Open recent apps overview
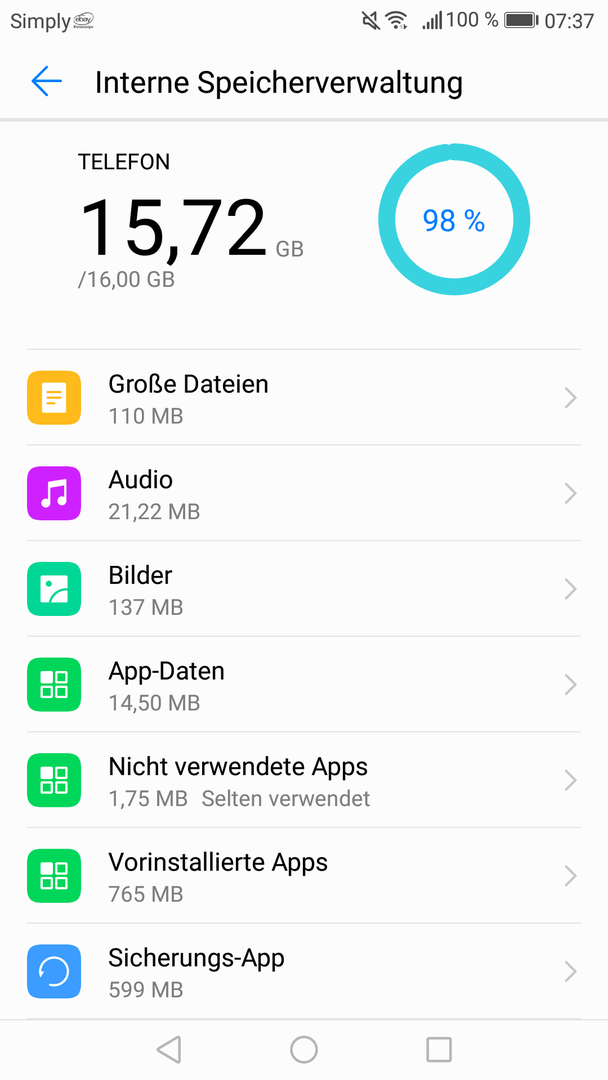The height and width of the screenshot is (1080, 608). pyautogui.click(x=439, y=1050)
